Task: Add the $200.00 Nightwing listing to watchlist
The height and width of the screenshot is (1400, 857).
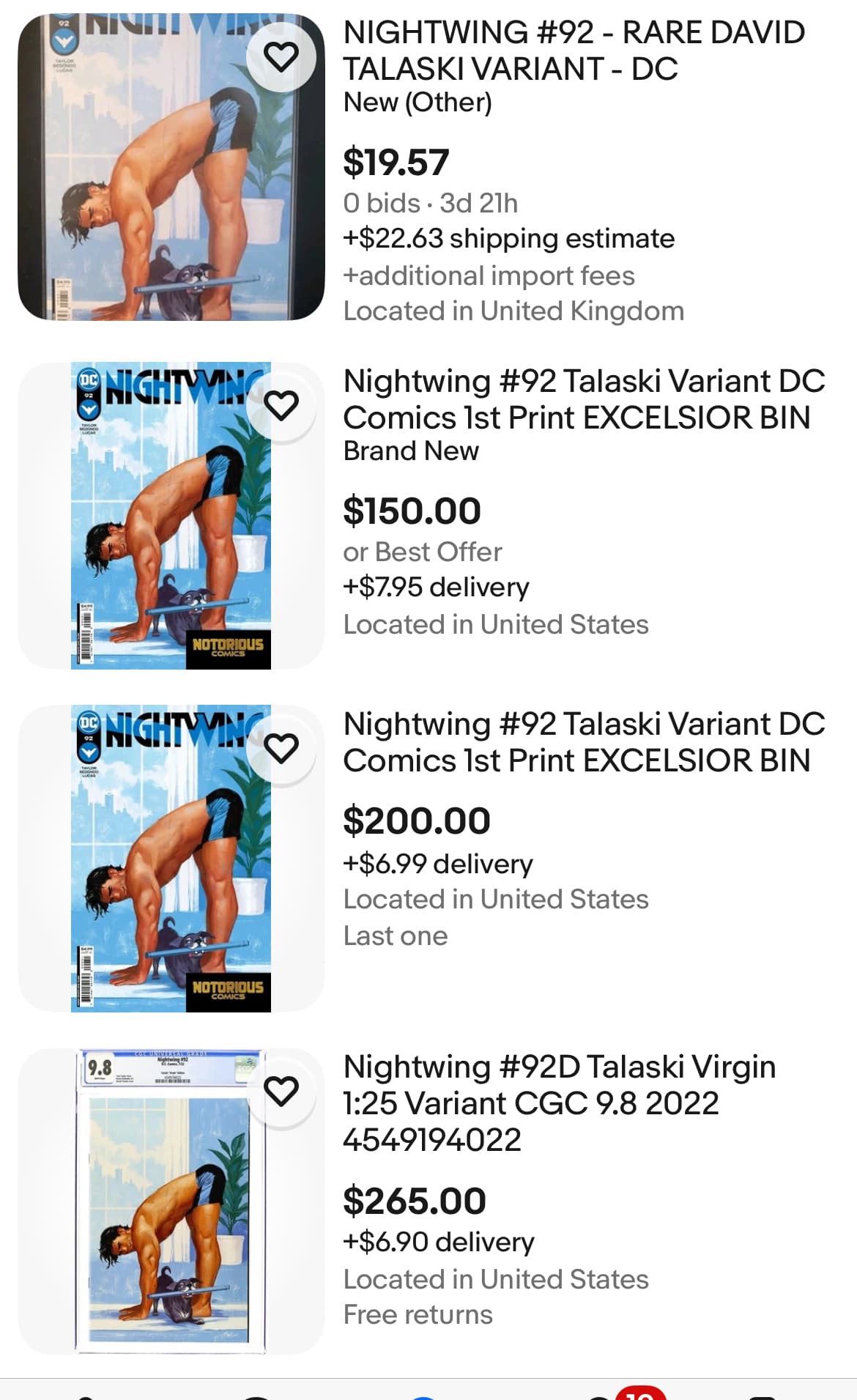Action: point(281,748)
